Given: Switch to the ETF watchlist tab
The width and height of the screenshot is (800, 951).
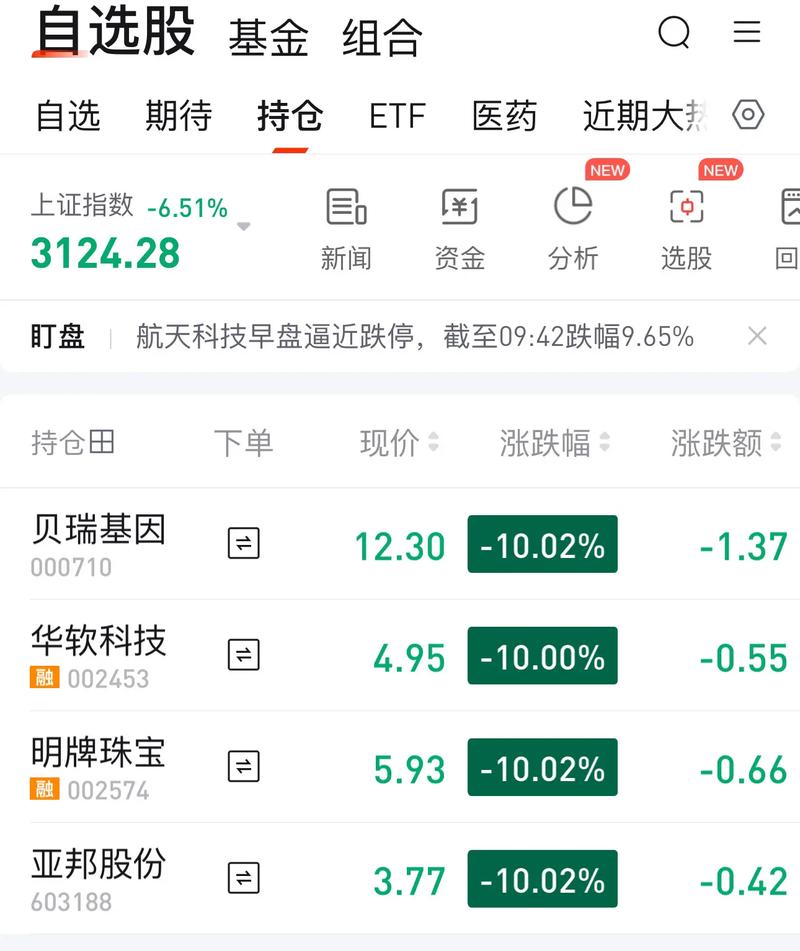Looking at the screenshot, I should point(397,117).
